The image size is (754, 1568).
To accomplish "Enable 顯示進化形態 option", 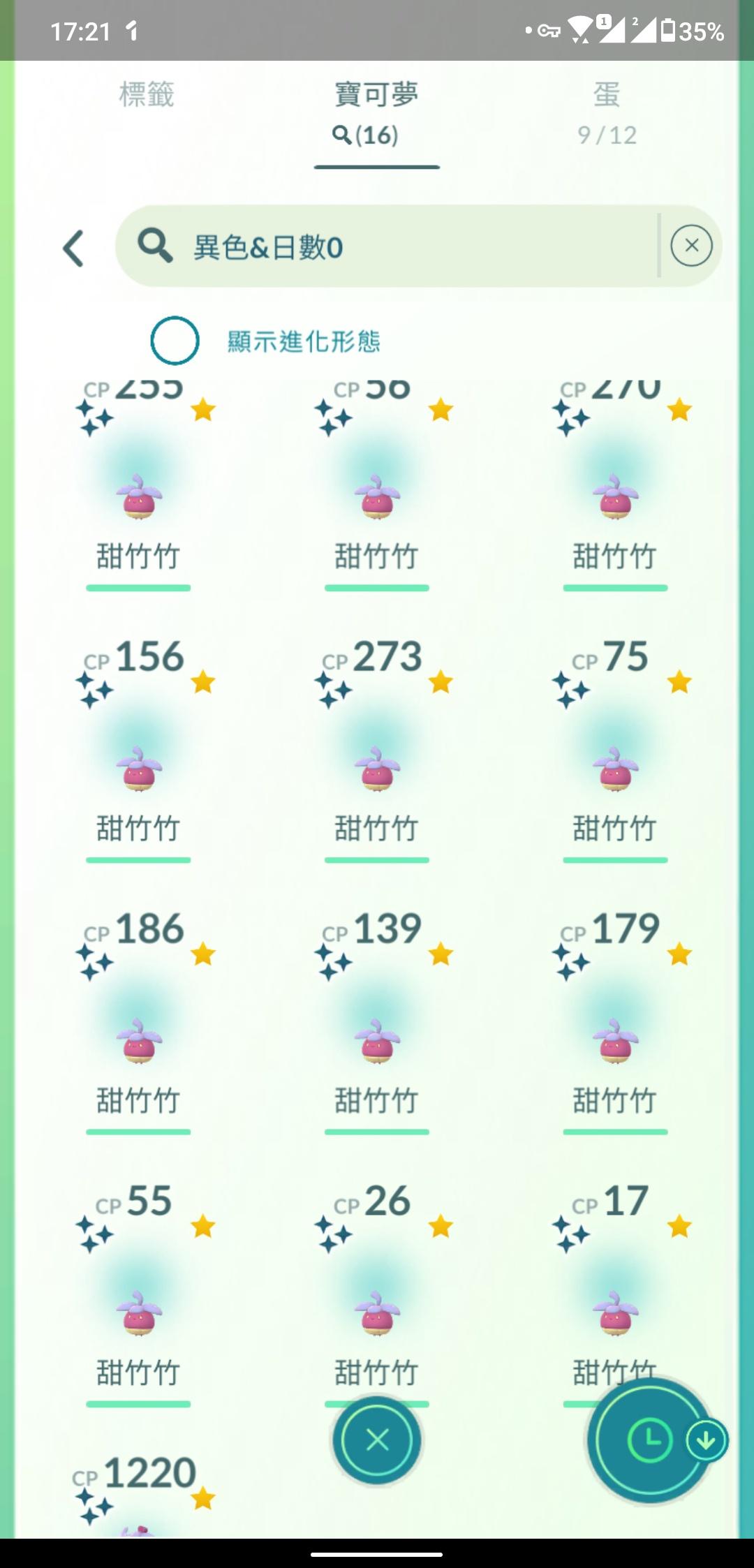I will click(x=175, y=341).
